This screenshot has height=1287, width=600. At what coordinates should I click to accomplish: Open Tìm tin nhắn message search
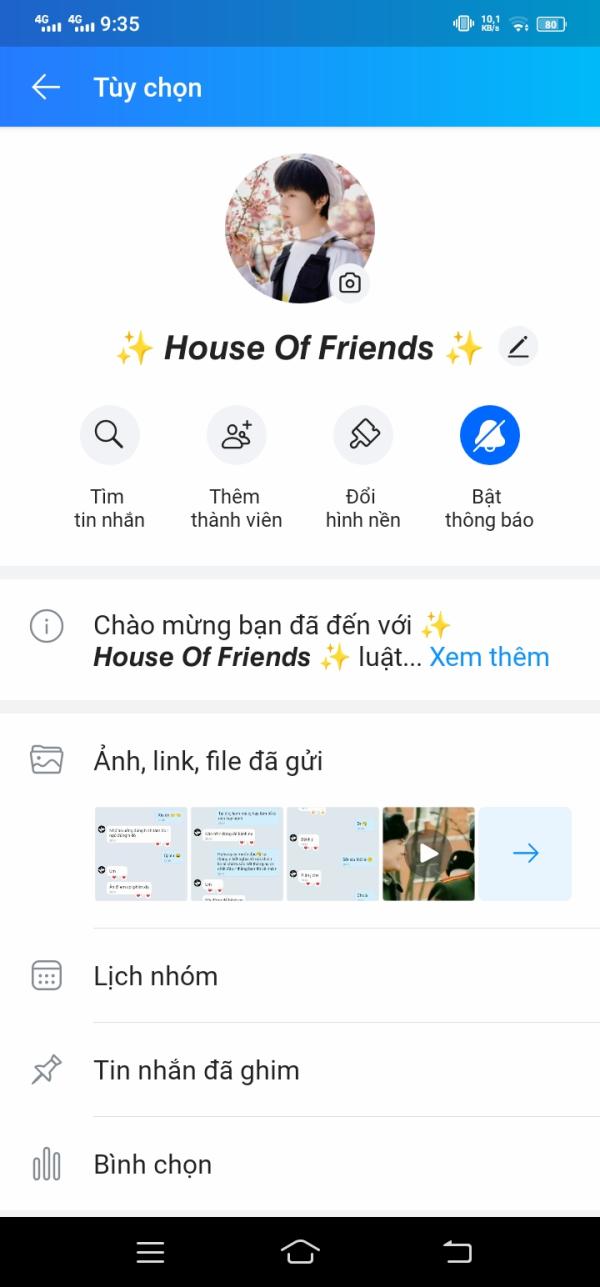point(109,435)
